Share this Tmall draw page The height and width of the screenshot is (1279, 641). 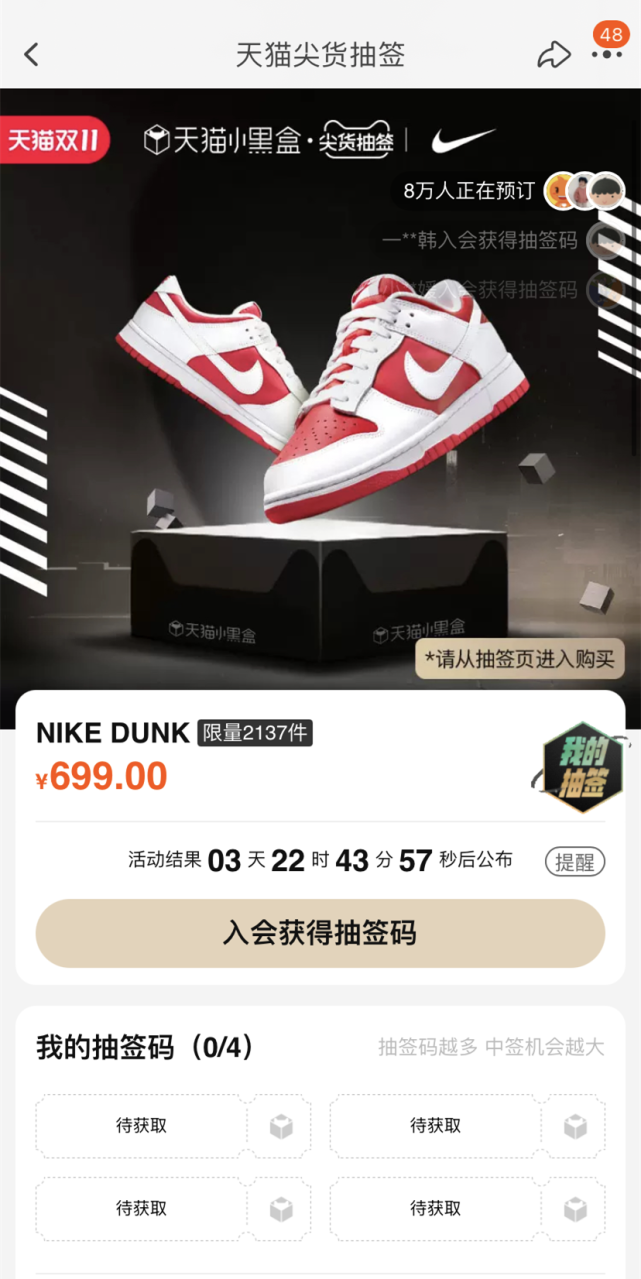553,55
